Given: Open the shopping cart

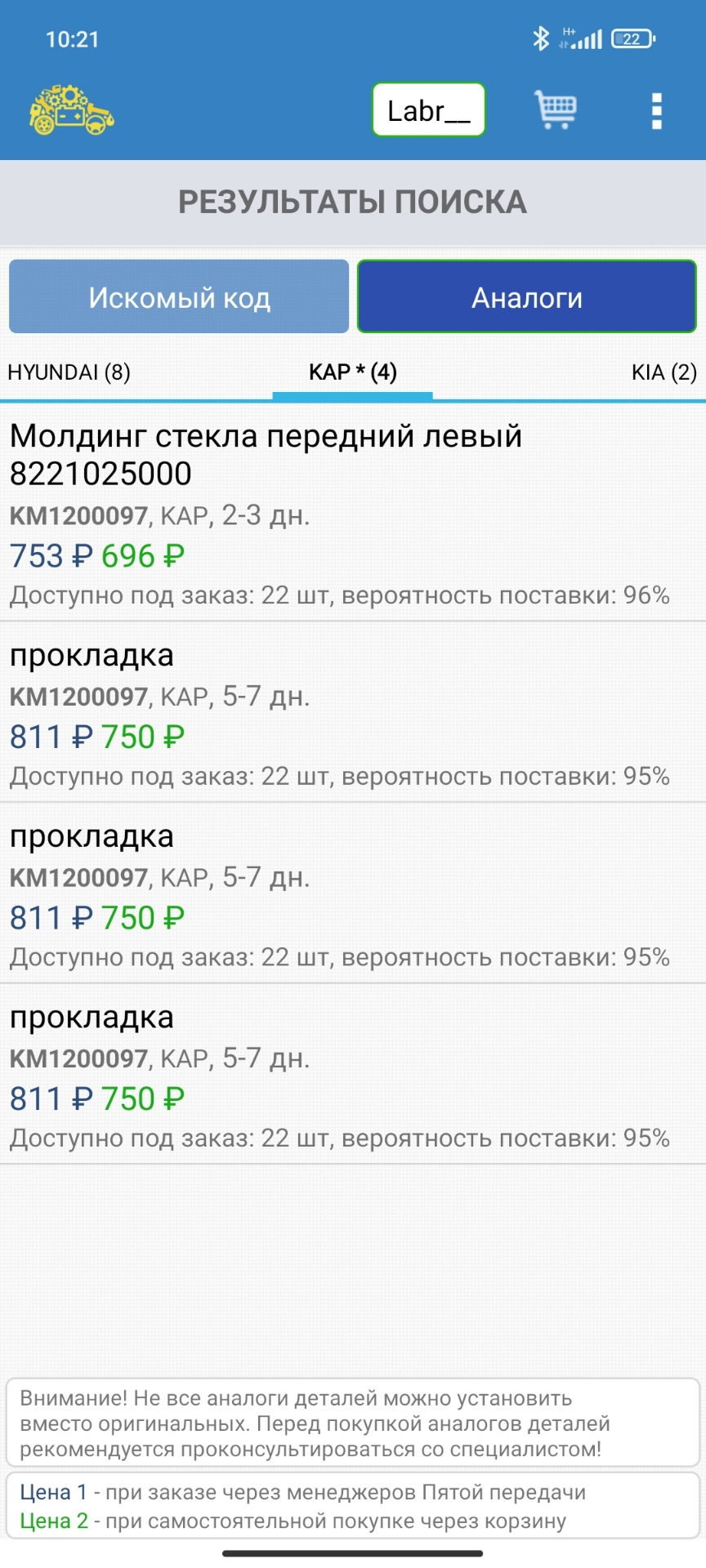Looking at the screenshot, I should click(x=556, y=110).
